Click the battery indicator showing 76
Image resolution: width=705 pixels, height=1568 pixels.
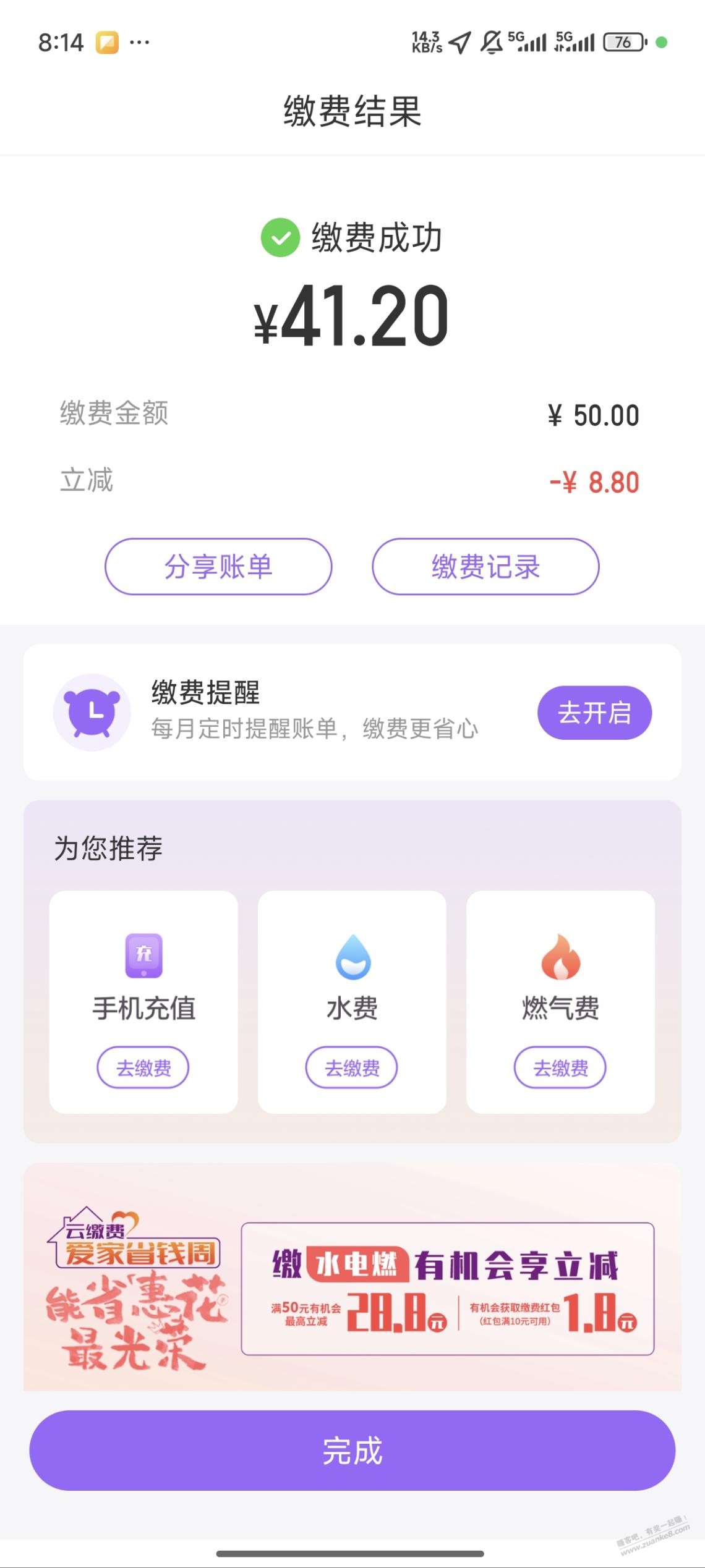coord(620,43)
